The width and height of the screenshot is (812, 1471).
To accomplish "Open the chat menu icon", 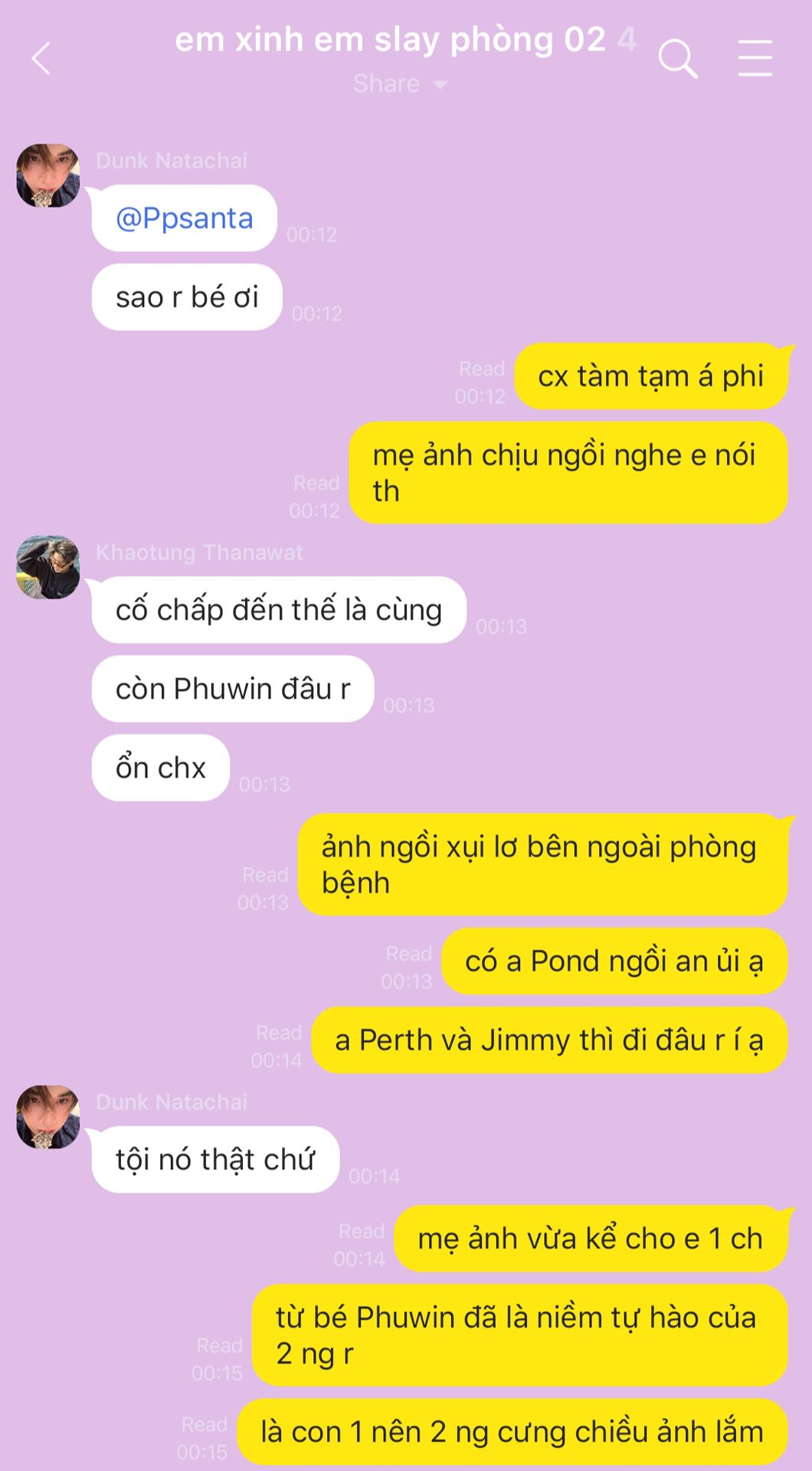I will tap(755, 59).
